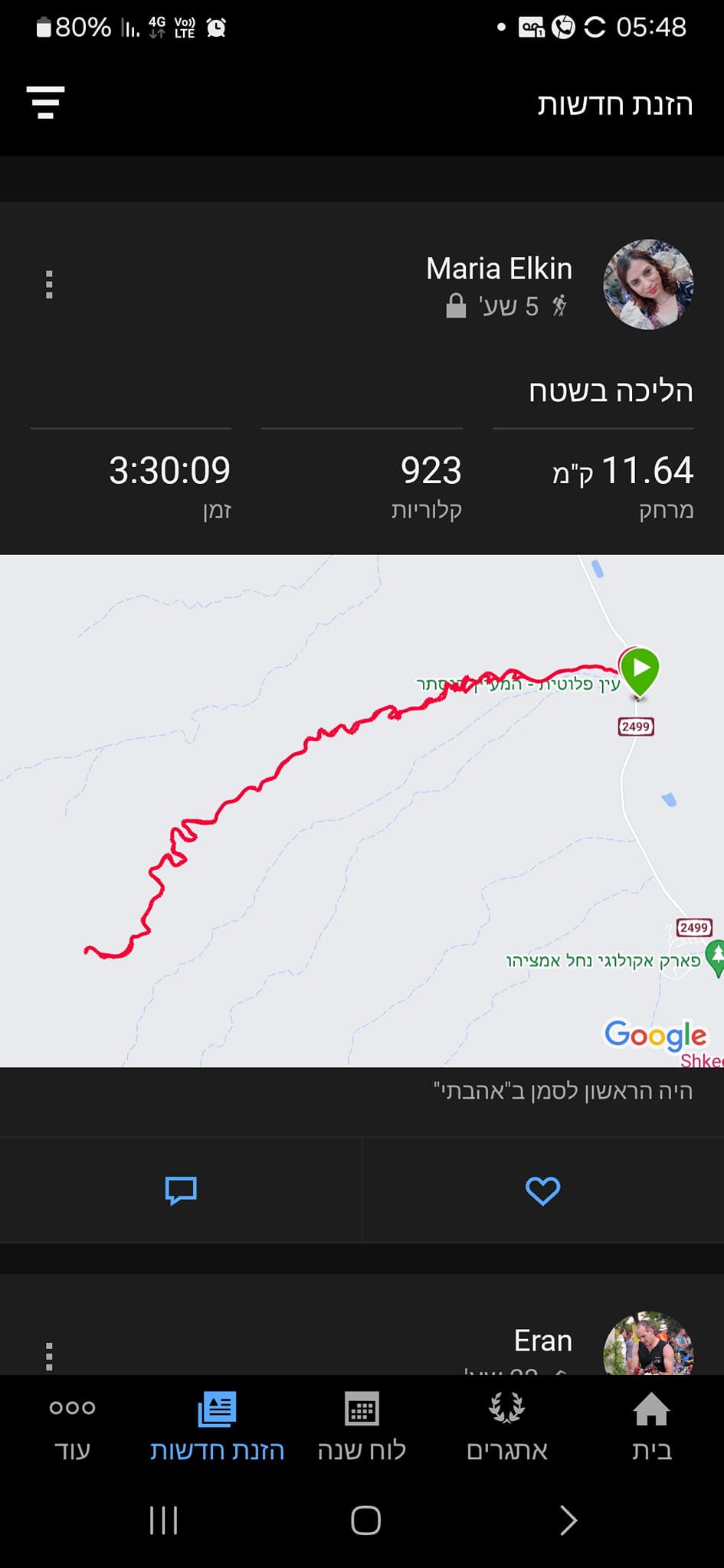Open the filter menu icon
This screenshot has width=724, height=1568.
(45, 103)
